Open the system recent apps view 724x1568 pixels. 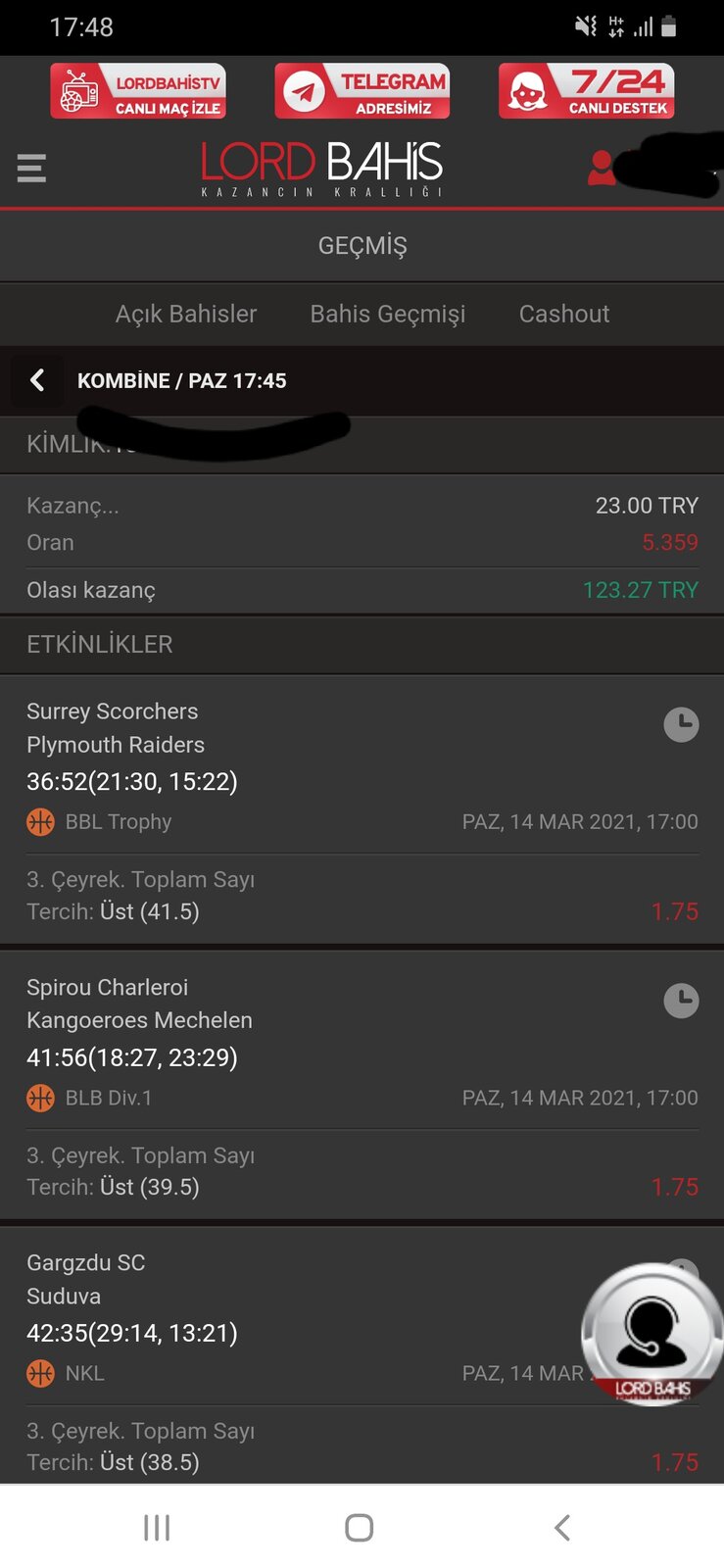(157, 1527)
